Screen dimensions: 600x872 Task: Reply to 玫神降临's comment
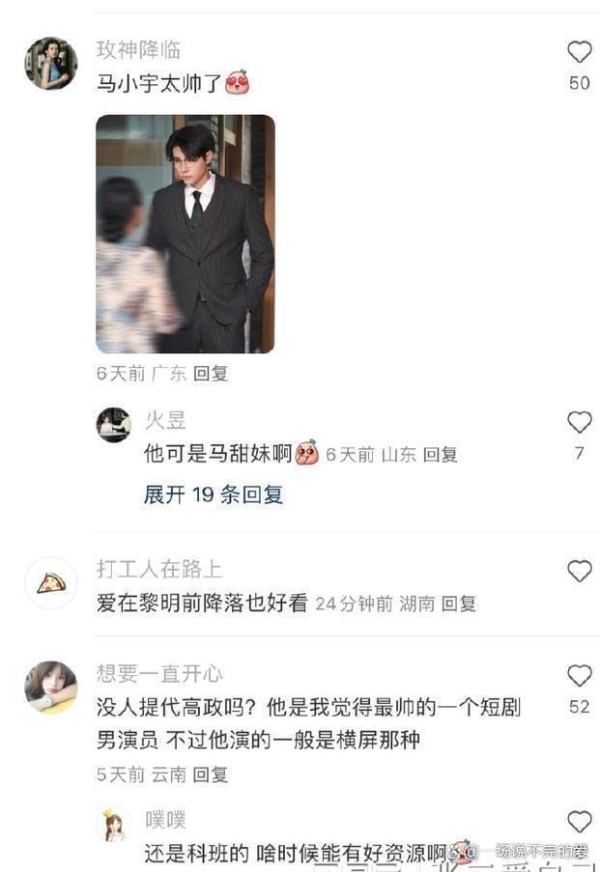tap(211, 374)
